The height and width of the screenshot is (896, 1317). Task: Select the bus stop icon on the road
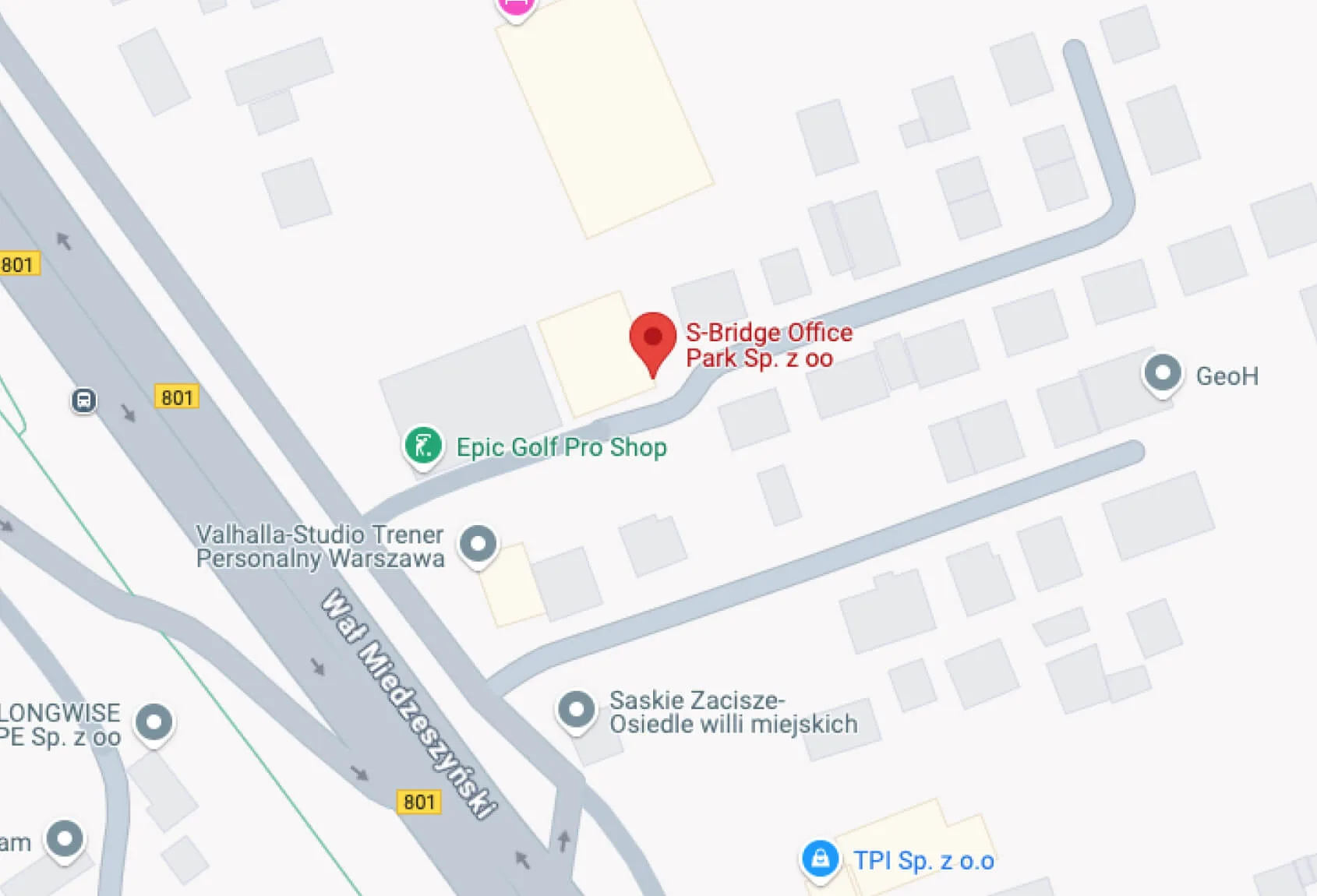(83, 400)
